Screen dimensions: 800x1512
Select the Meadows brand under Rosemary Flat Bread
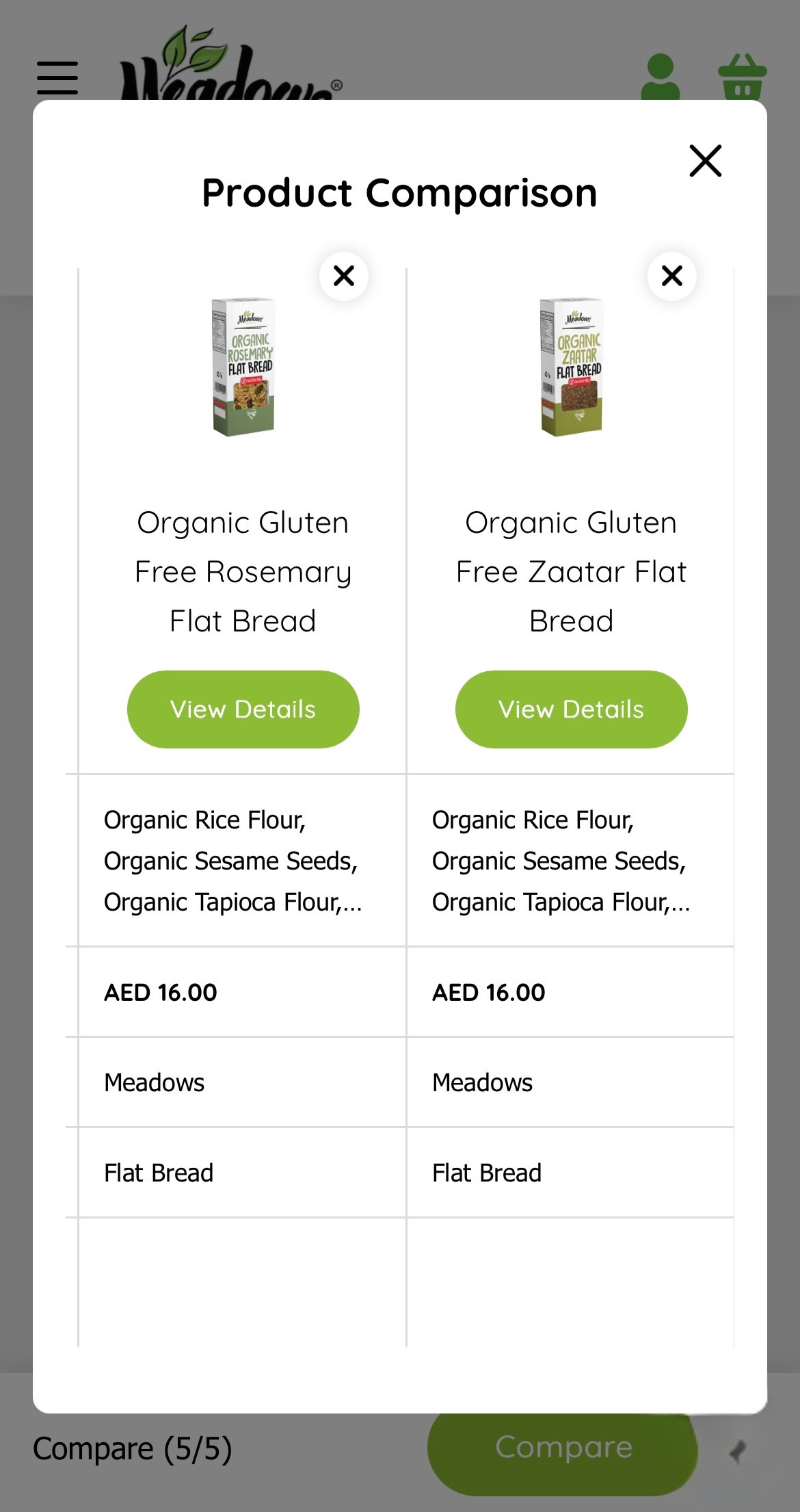point(154,1082)
